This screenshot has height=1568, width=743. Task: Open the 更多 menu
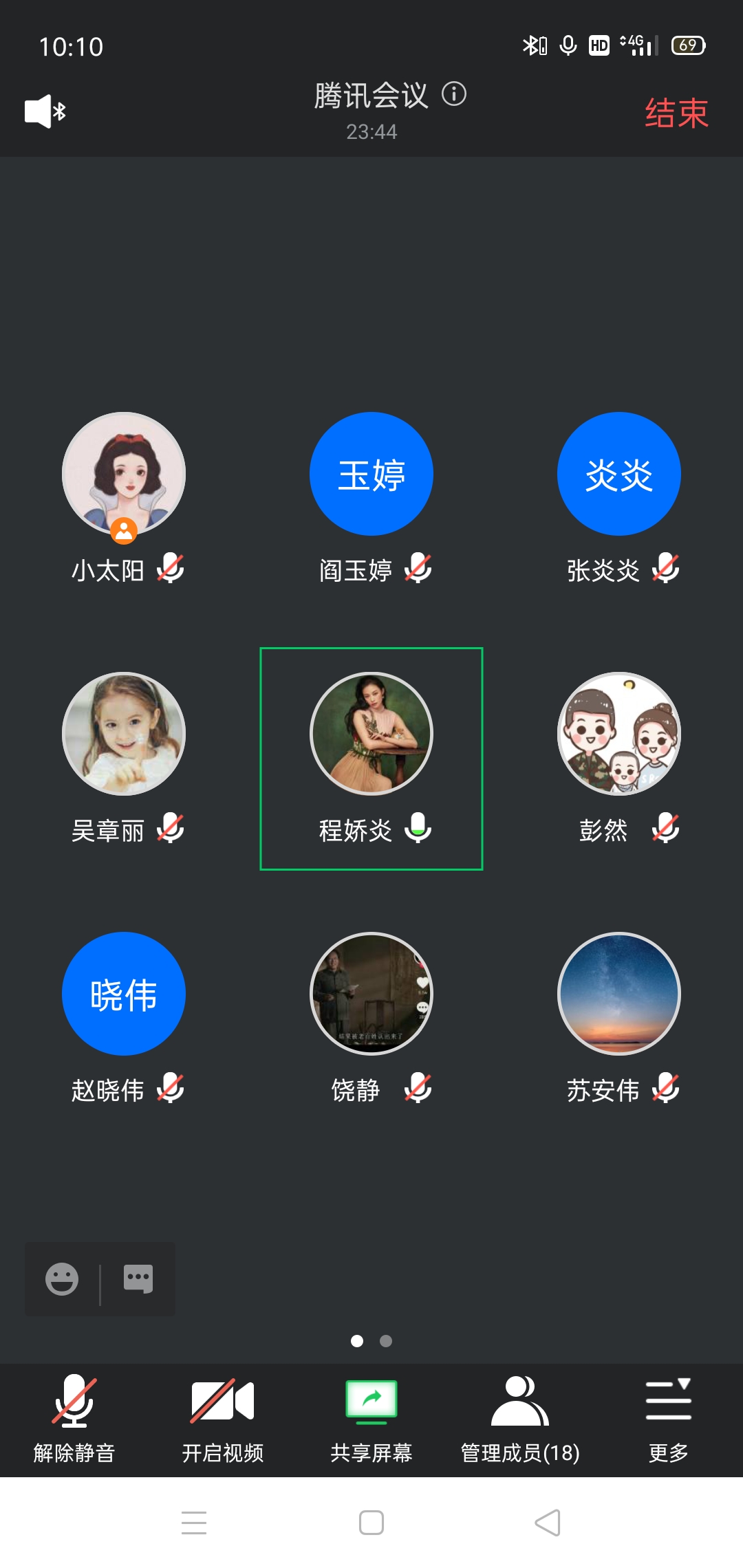pos(669,1418)
